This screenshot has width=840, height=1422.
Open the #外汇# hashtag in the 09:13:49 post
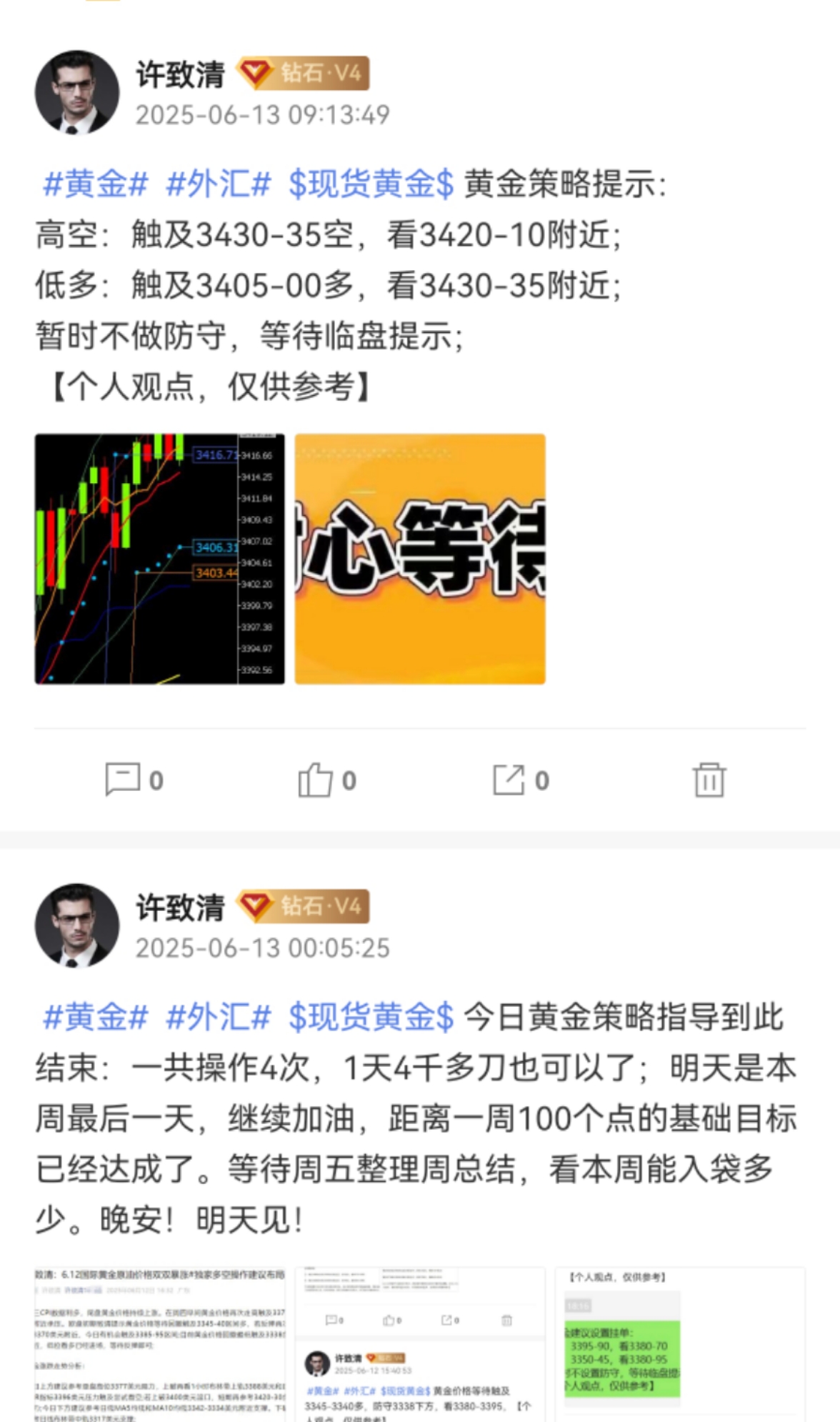[219, 184]
